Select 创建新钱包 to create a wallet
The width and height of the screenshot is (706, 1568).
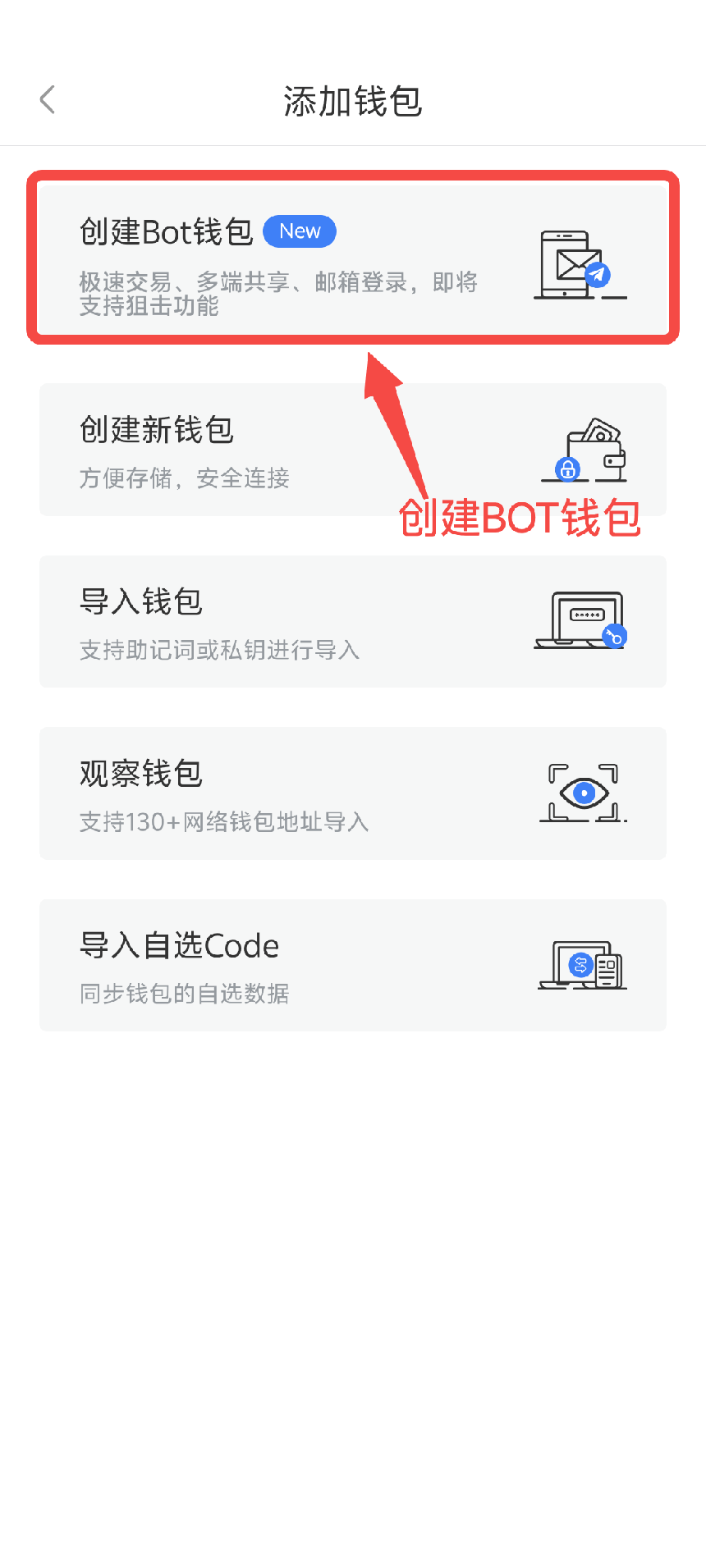click(246, 450)
